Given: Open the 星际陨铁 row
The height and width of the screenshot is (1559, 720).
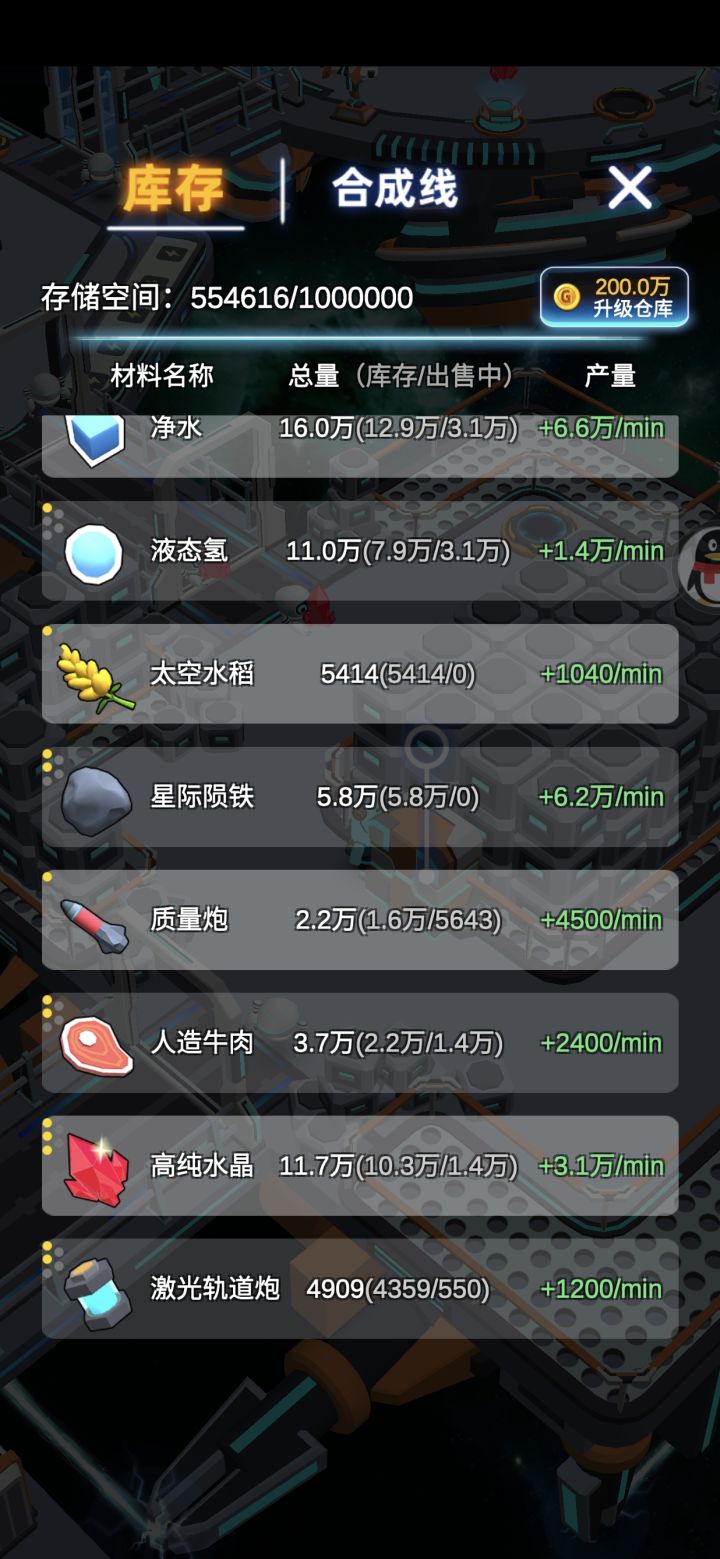Looking at the screenshot, I should (x=360, y=797).
